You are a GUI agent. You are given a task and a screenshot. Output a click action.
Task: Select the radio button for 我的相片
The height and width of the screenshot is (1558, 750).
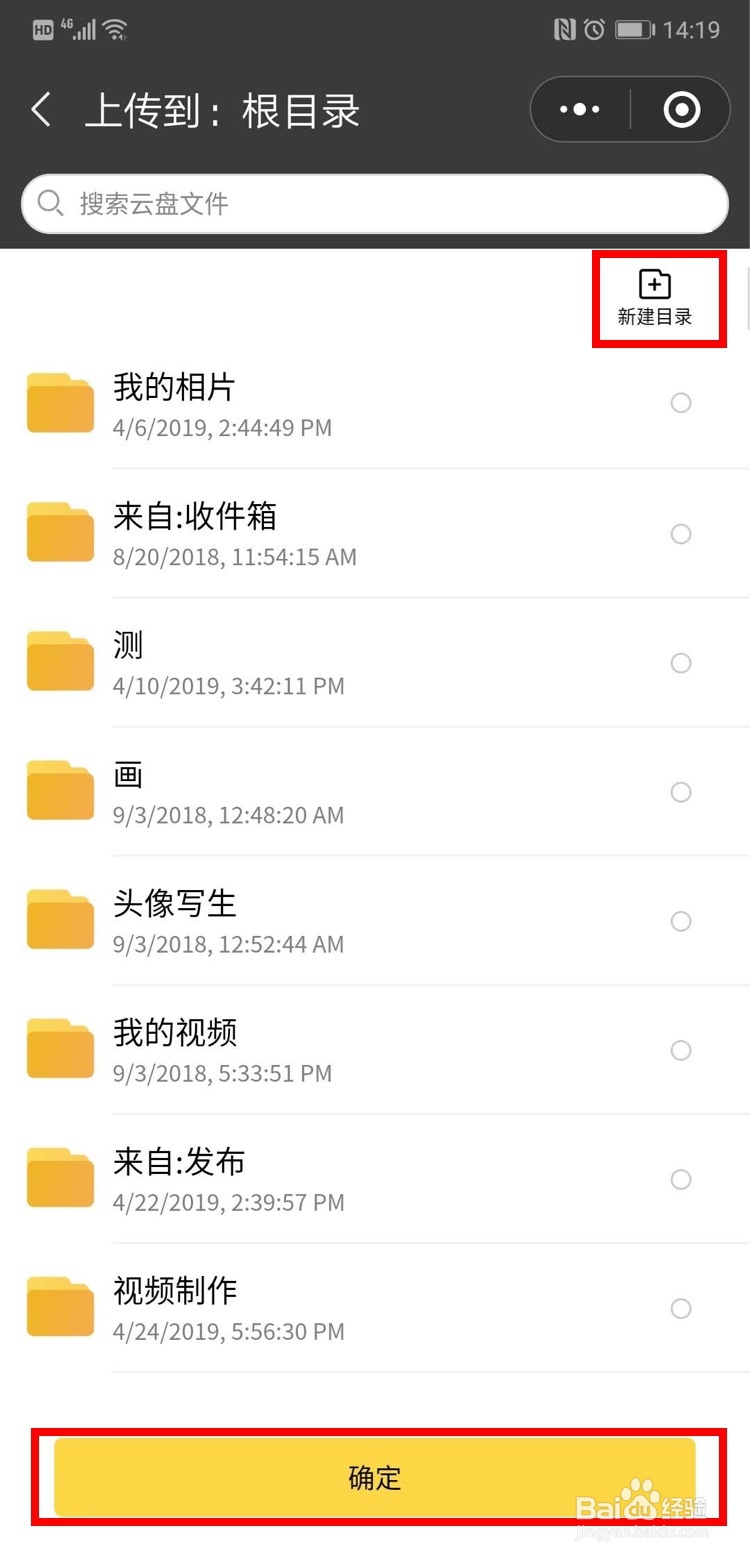tap(681, 403)
